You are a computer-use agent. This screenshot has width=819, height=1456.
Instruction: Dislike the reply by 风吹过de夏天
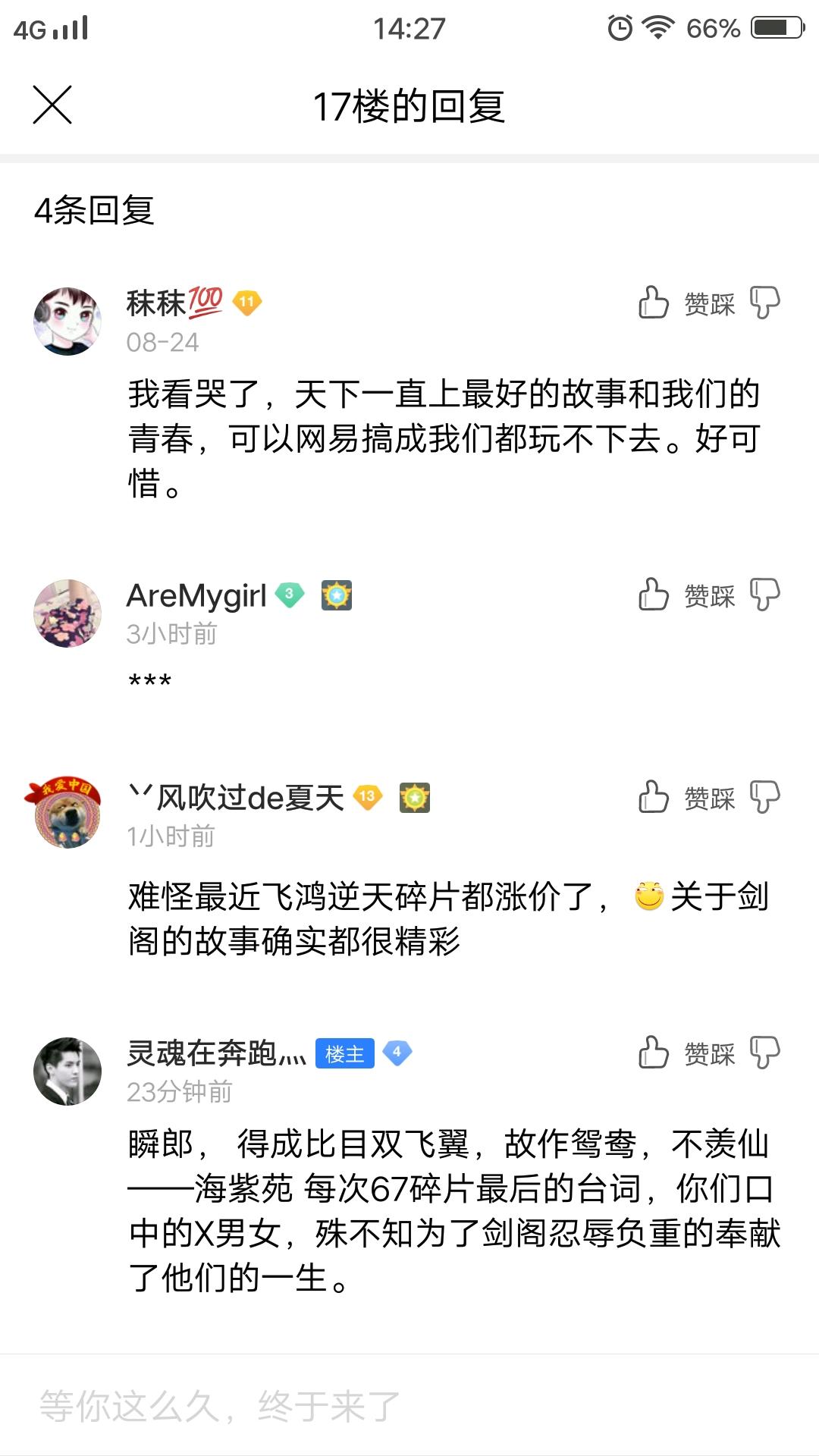(x=764, y=797)
